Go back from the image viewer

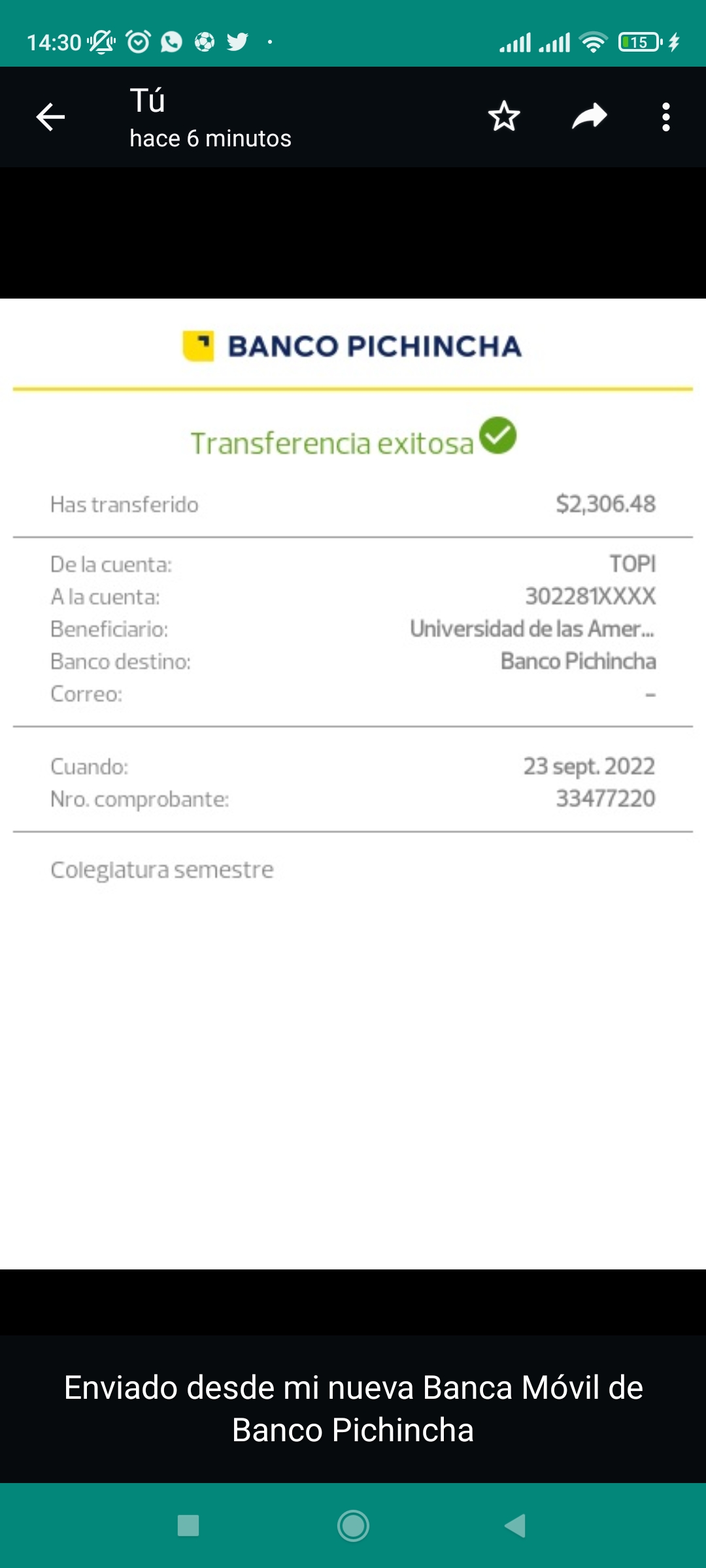click(50, 118)
